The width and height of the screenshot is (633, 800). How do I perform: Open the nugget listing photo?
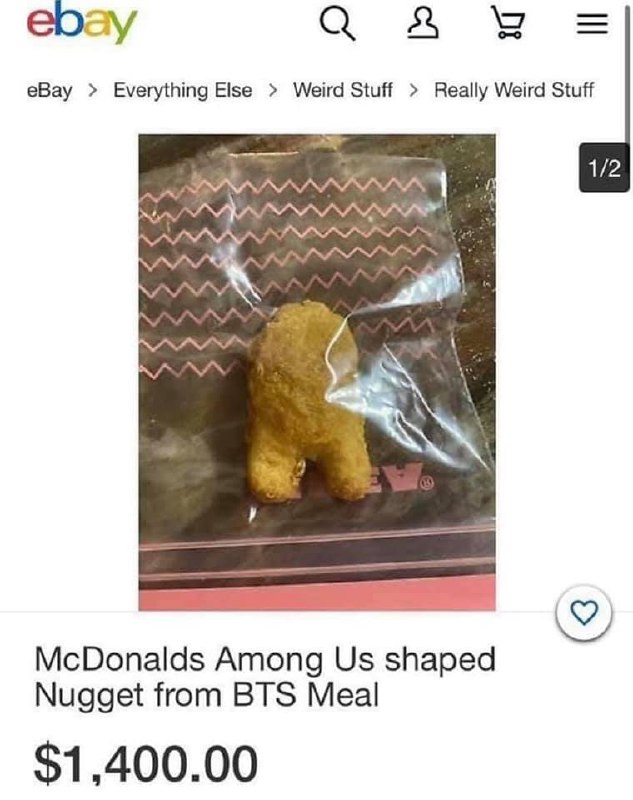click(x=316, y=370)
